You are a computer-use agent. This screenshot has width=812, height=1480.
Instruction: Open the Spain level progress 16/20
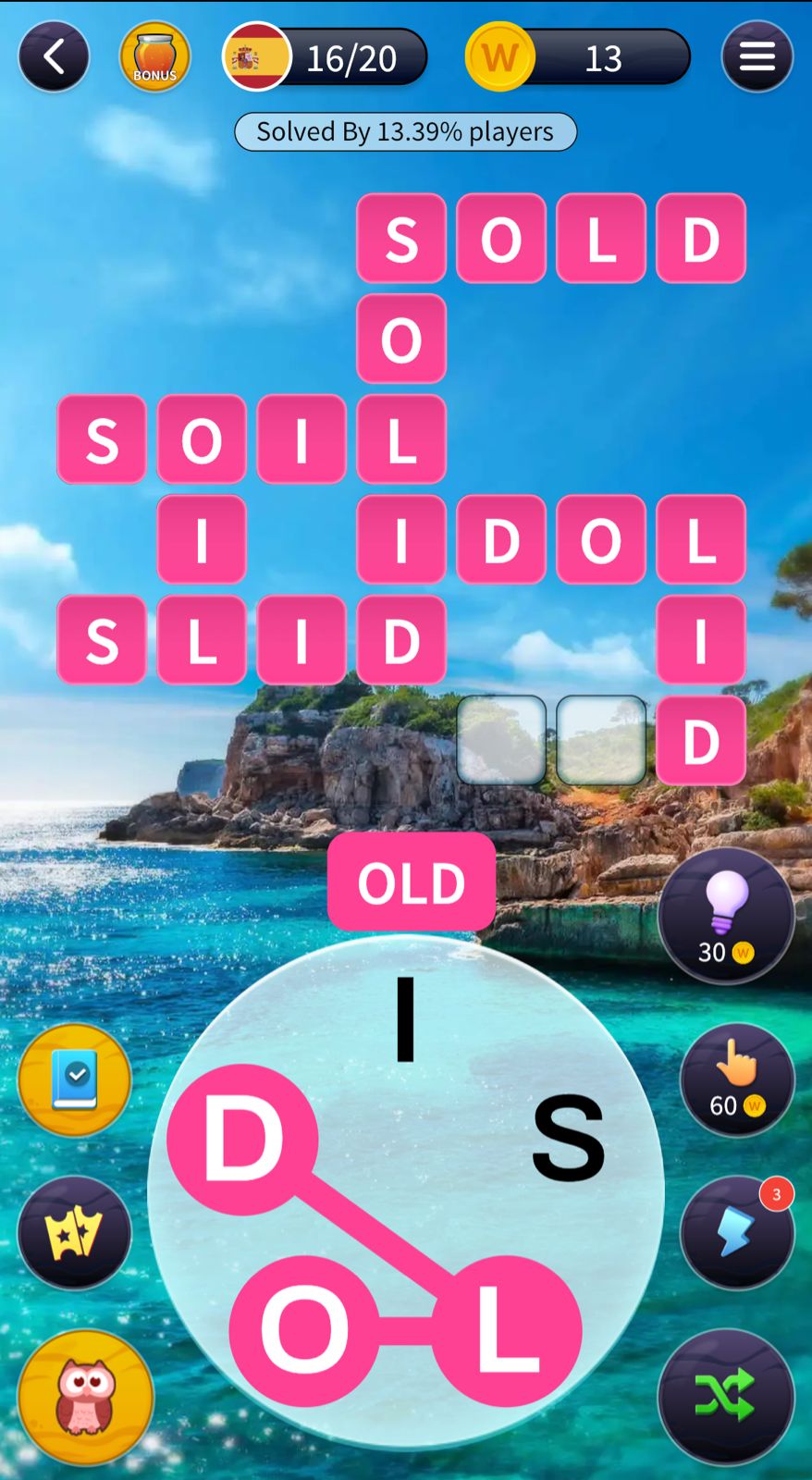[326, 57]
